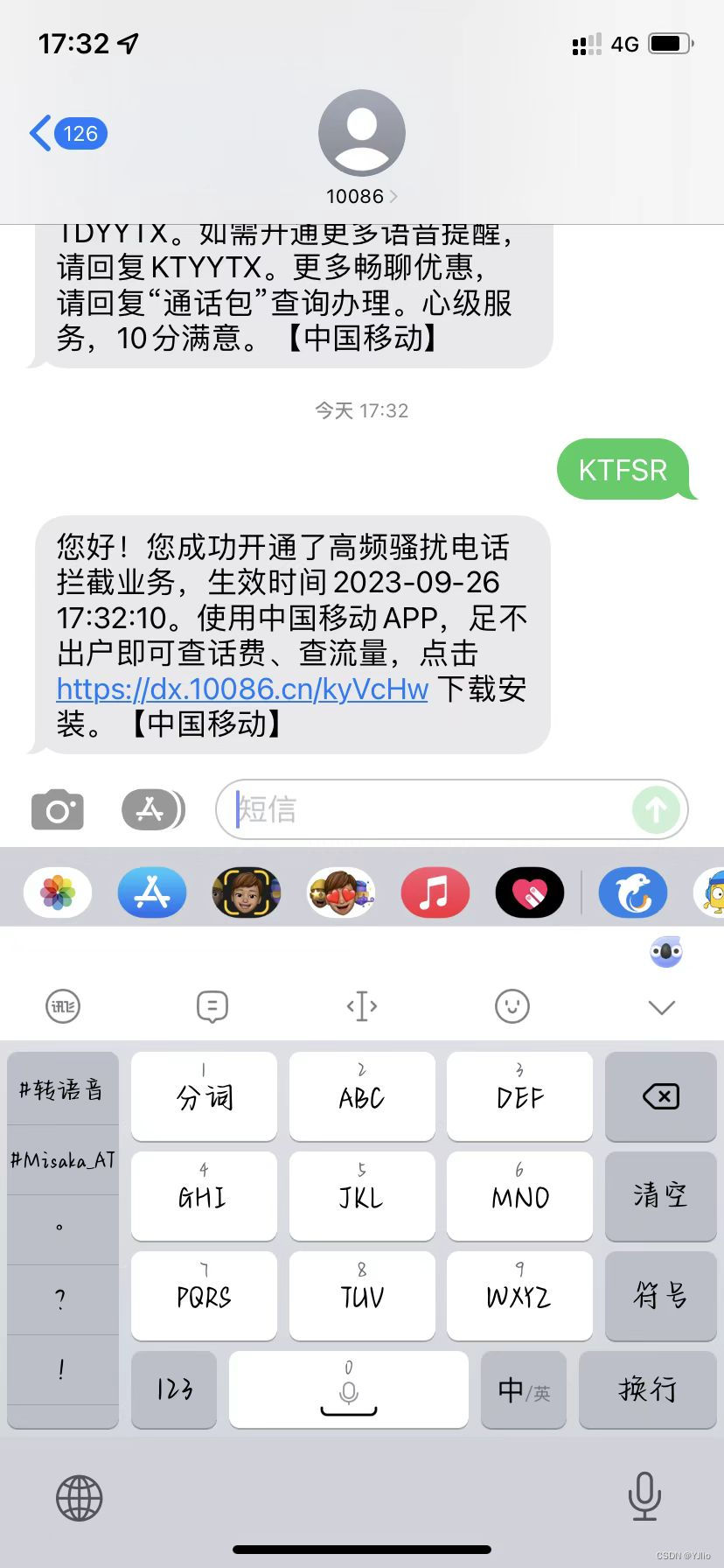Screen dimensions: 724x1568
Task: Switch input language with 中/英 key
Action: [524, 1390]
